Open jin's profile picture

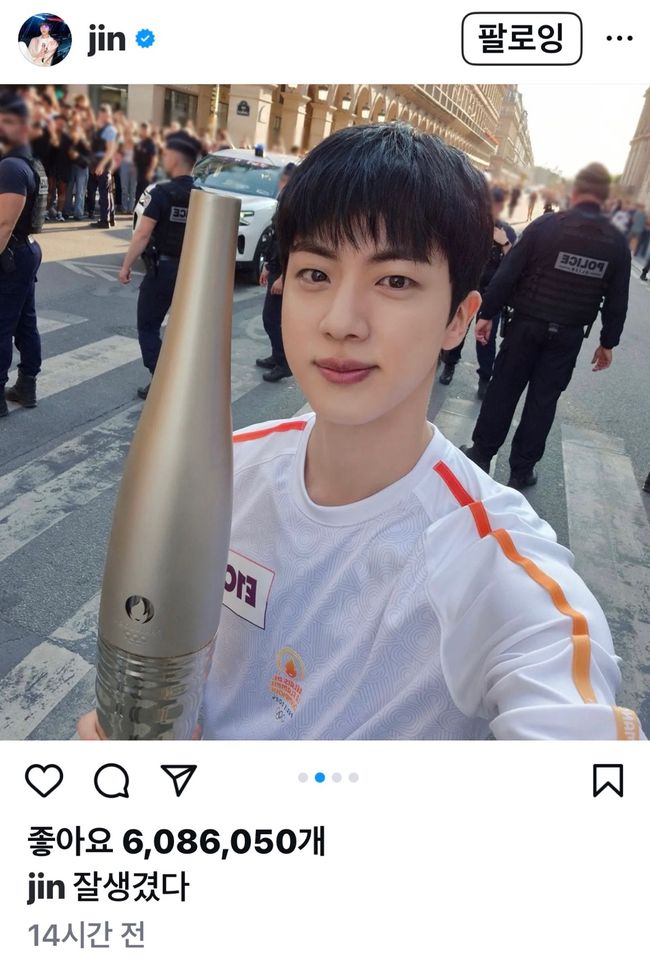point(44,39)
